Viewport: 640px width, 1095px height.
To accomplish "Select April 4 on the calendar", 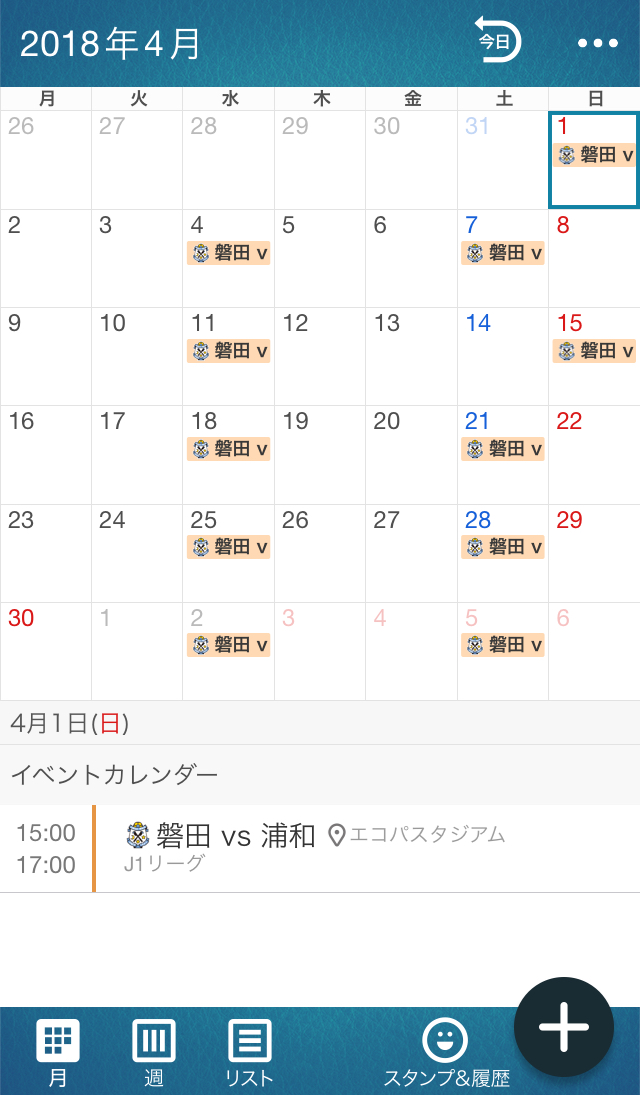I will coord(228,258).
